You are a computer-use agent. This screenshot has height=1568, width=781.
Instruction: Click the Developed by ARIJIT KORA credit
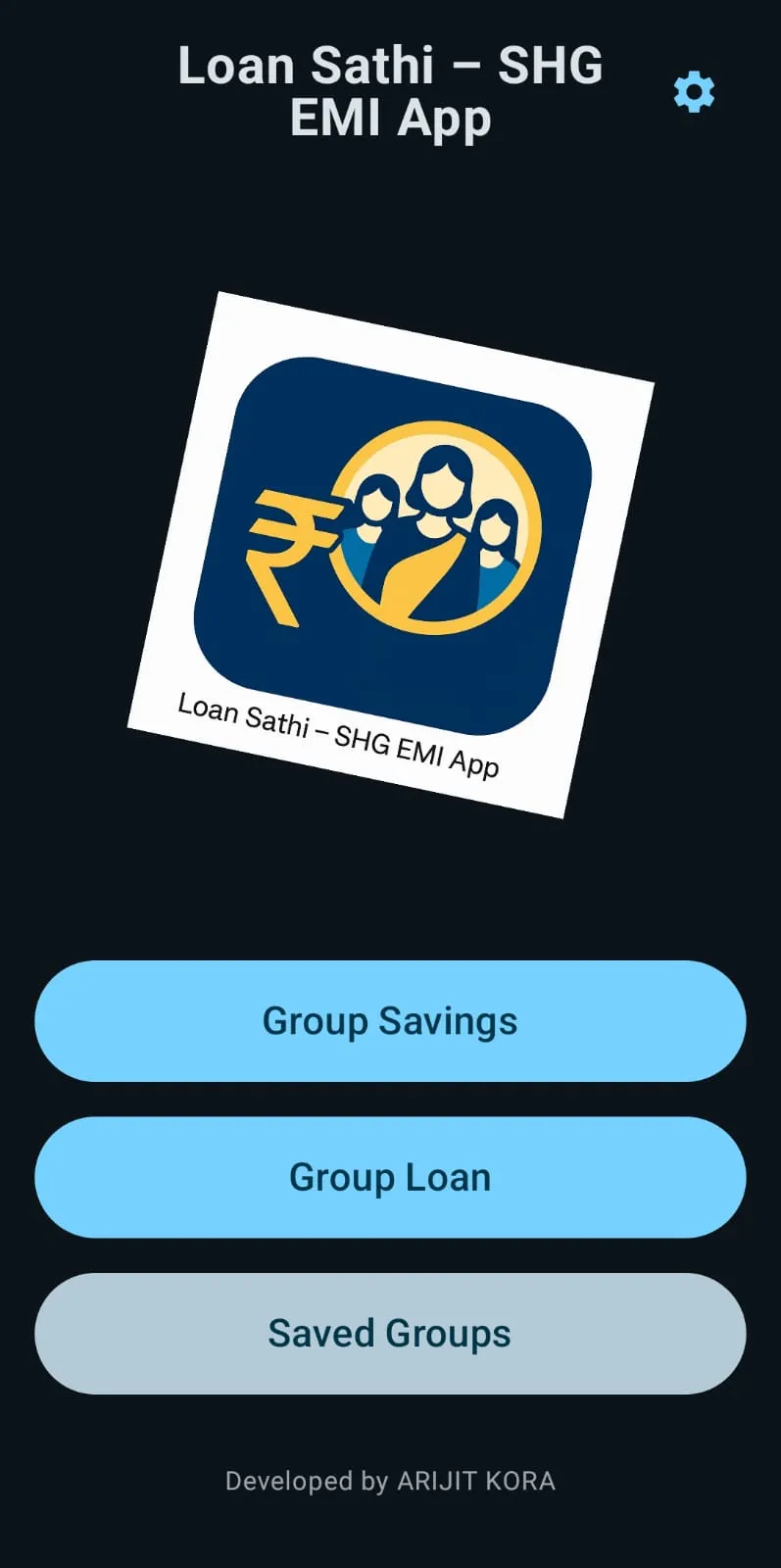click(390, 1482)
